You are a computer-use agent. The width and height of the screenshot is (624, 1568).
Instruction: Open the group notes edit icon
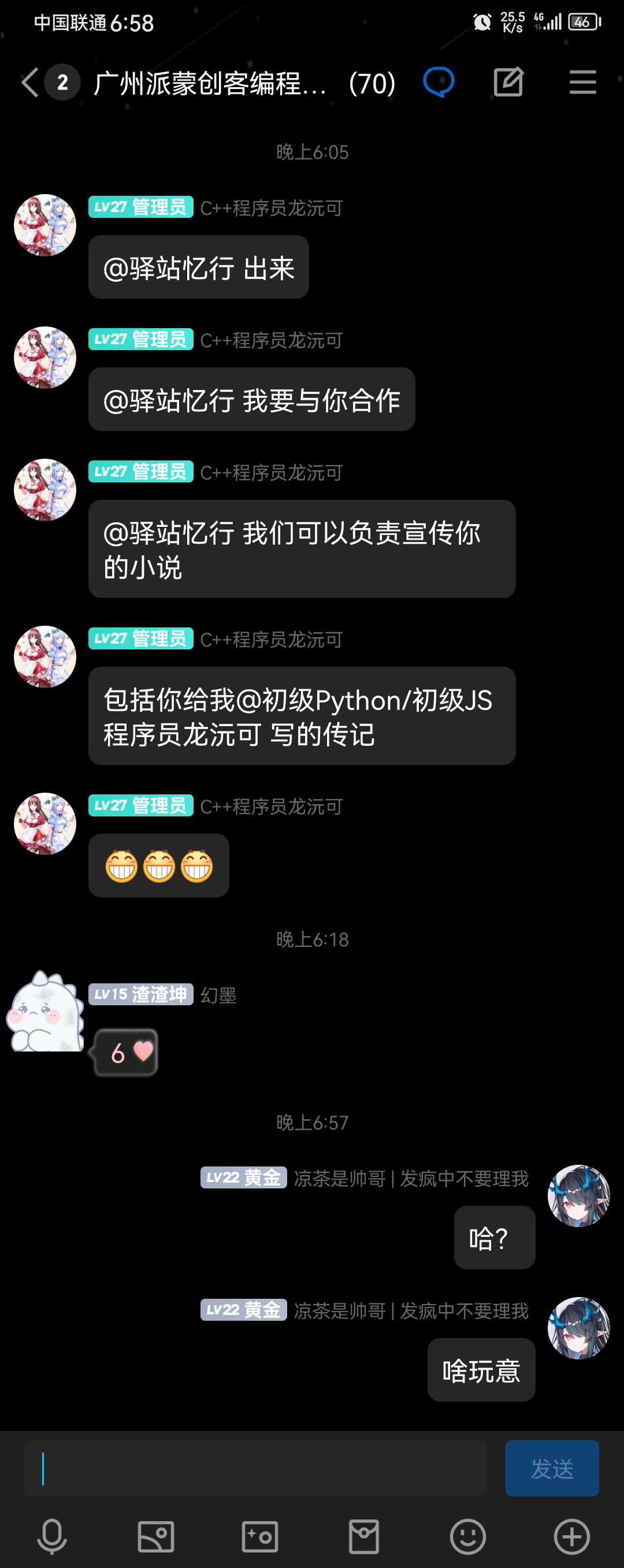coord(508,82)
